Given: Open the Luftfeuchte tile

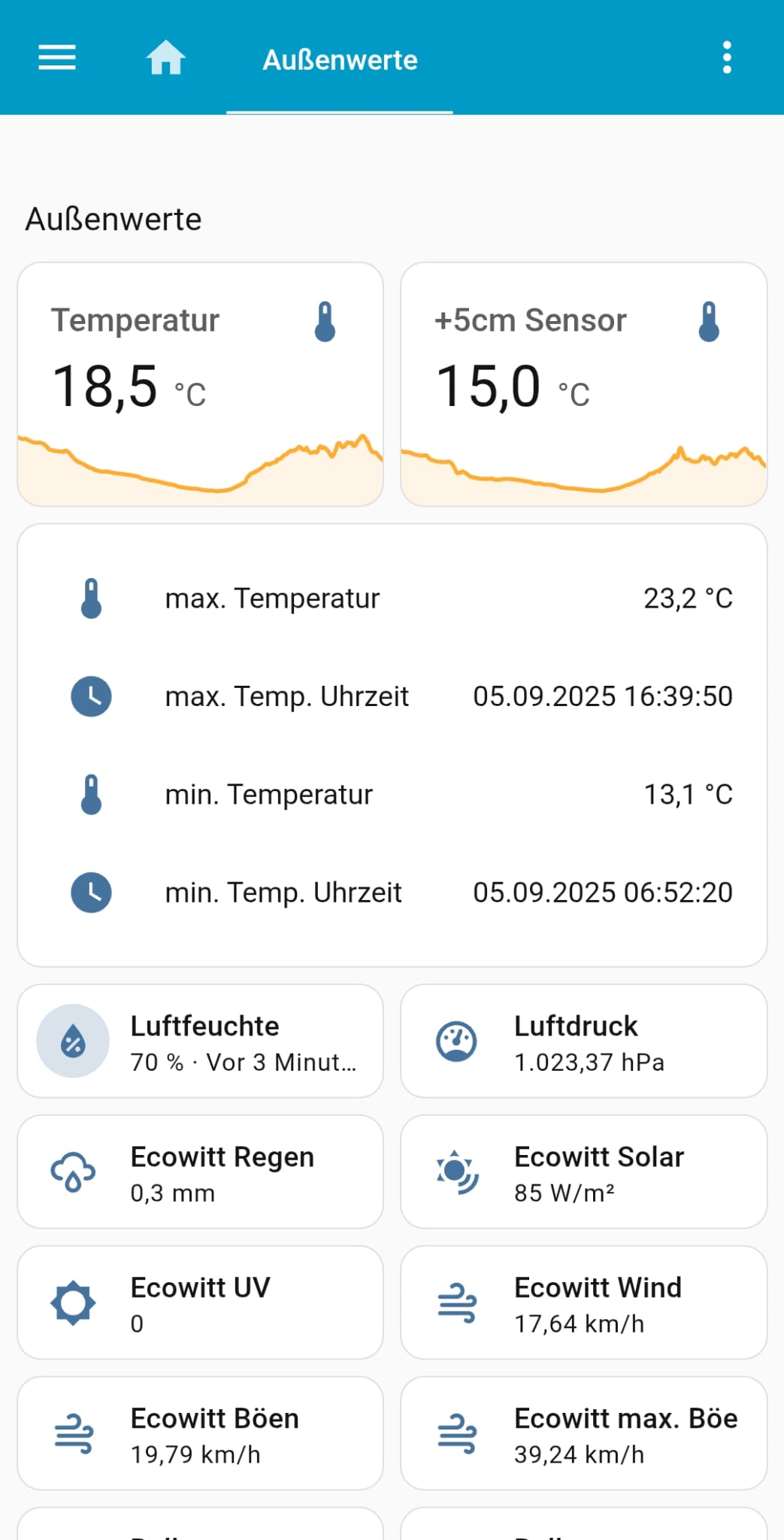Looking at the screenshot, I should pyautogui.click(x=200, y=1041).
